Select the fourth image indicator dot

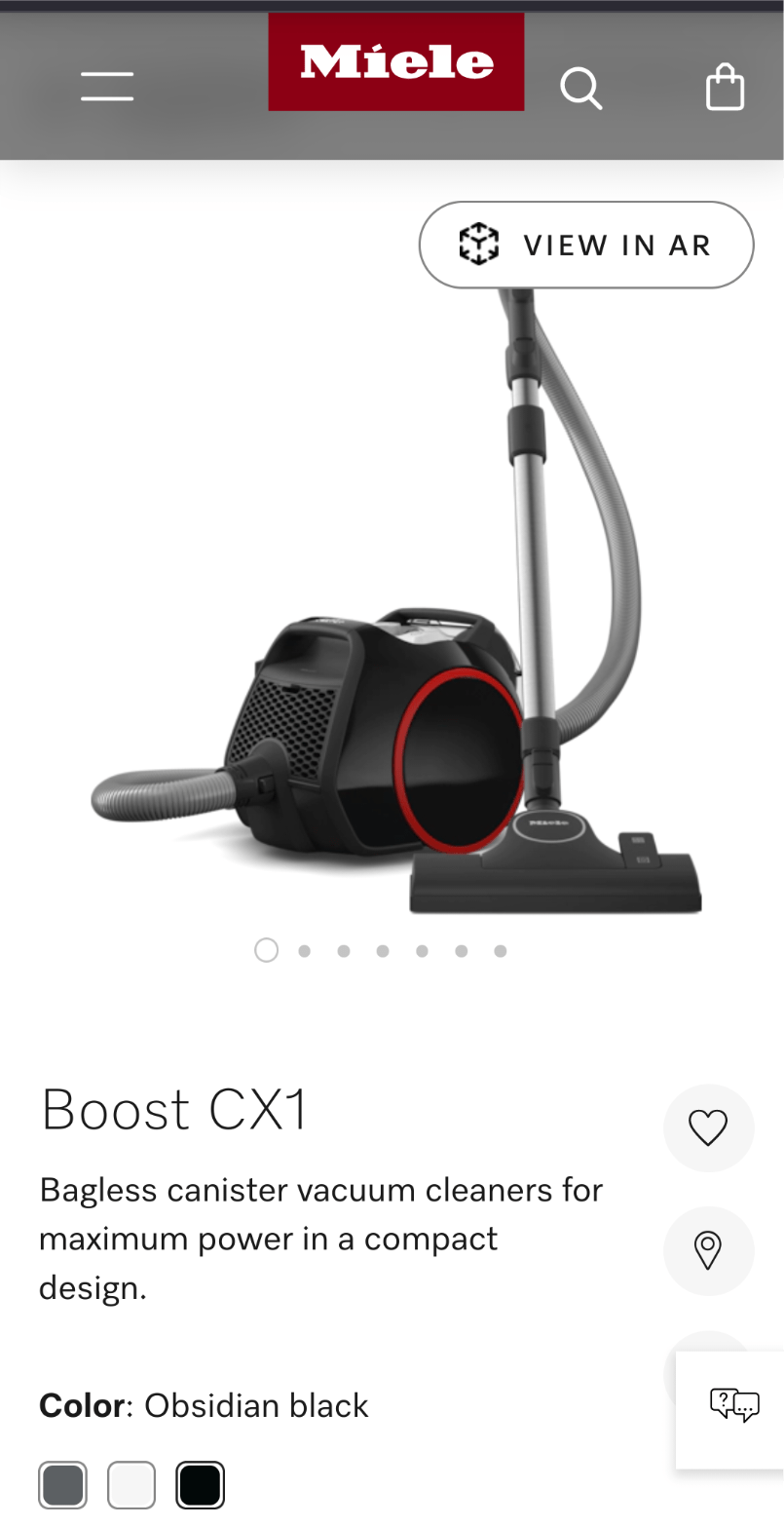coord(383,948)
